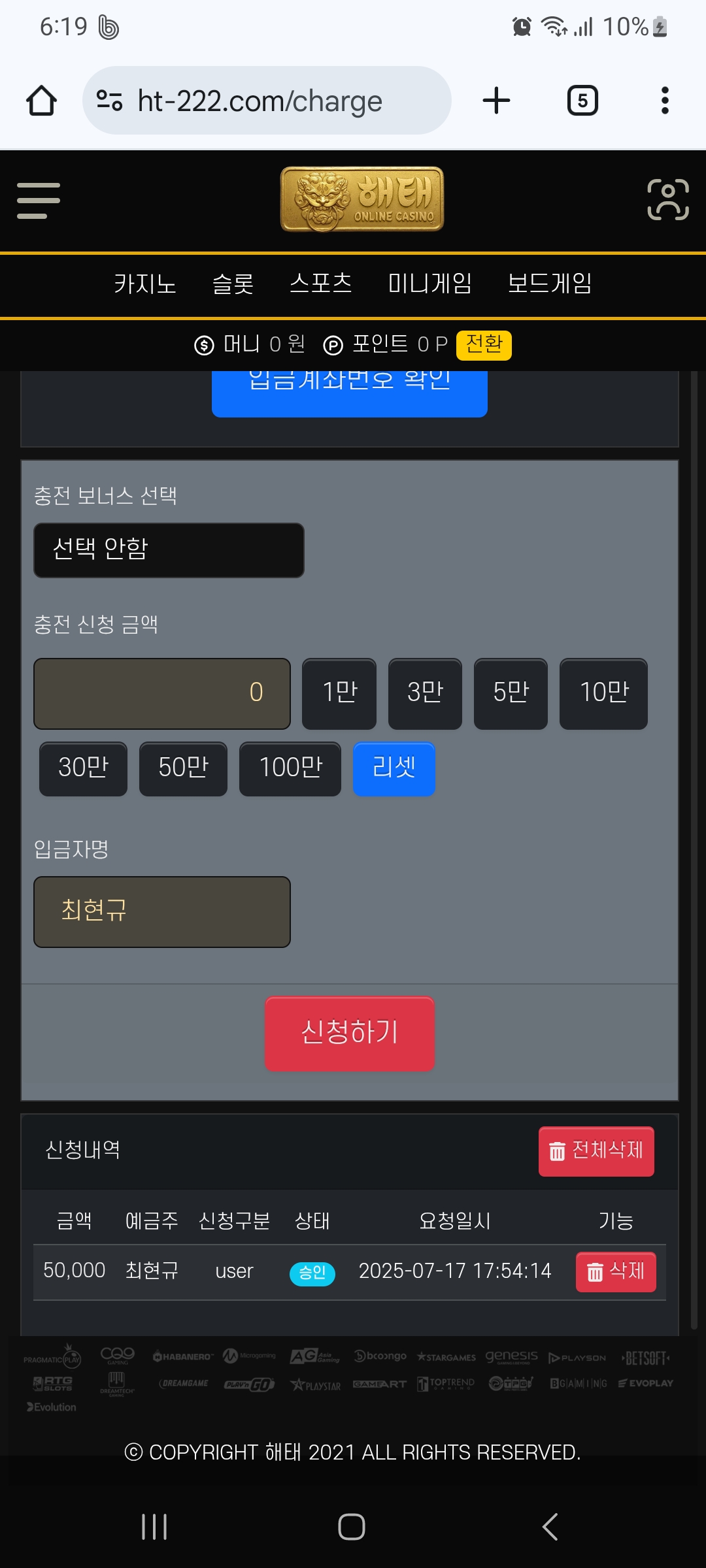
Task: Tap the yellow 전환 point convert button
Action: 484,344
